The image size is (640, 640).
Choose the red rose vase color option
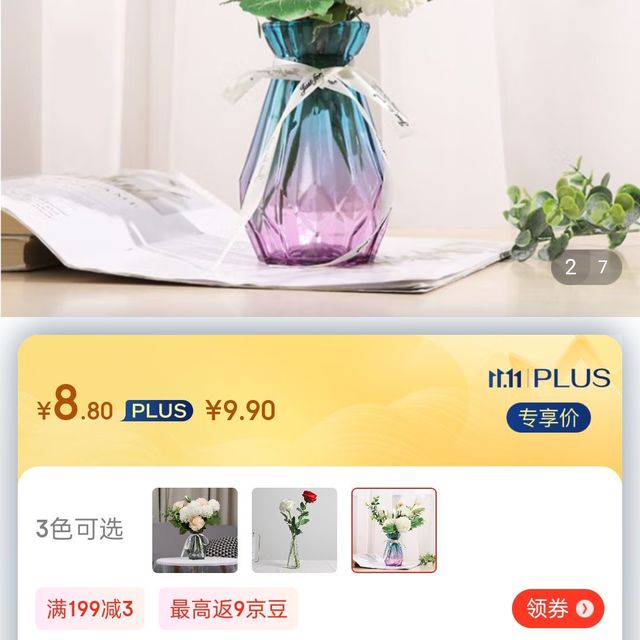(294, 530)
